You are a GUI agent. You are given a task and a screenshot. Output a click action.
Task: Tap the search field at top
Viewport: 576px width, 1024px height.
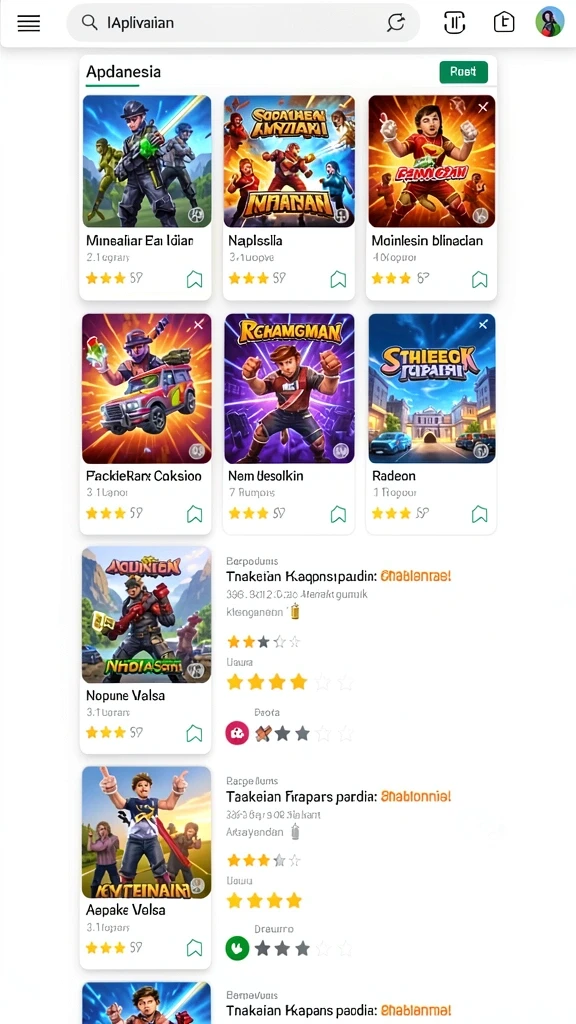pyautogui.click(x=243, y=23)
